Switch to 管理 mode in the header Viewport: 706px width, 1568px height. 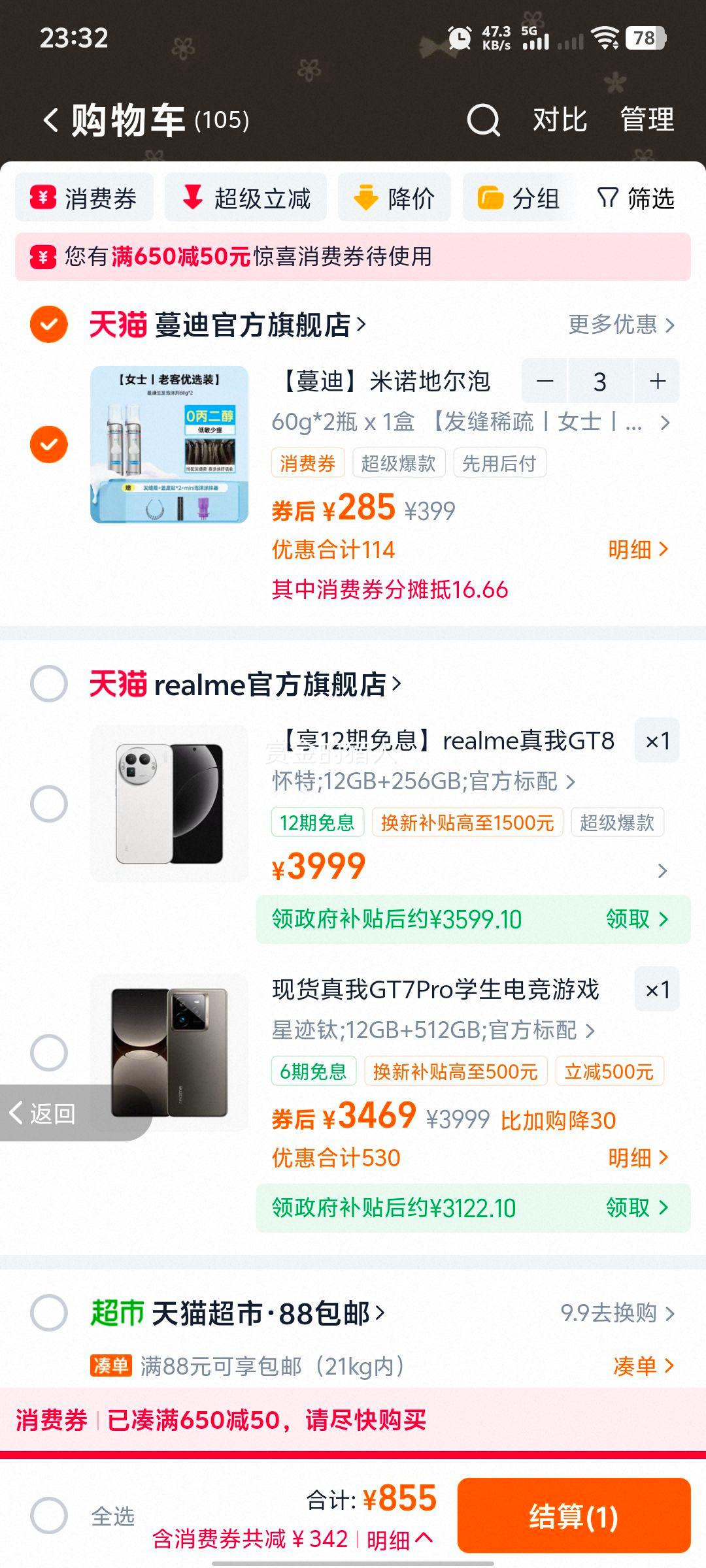coord(646,120)
